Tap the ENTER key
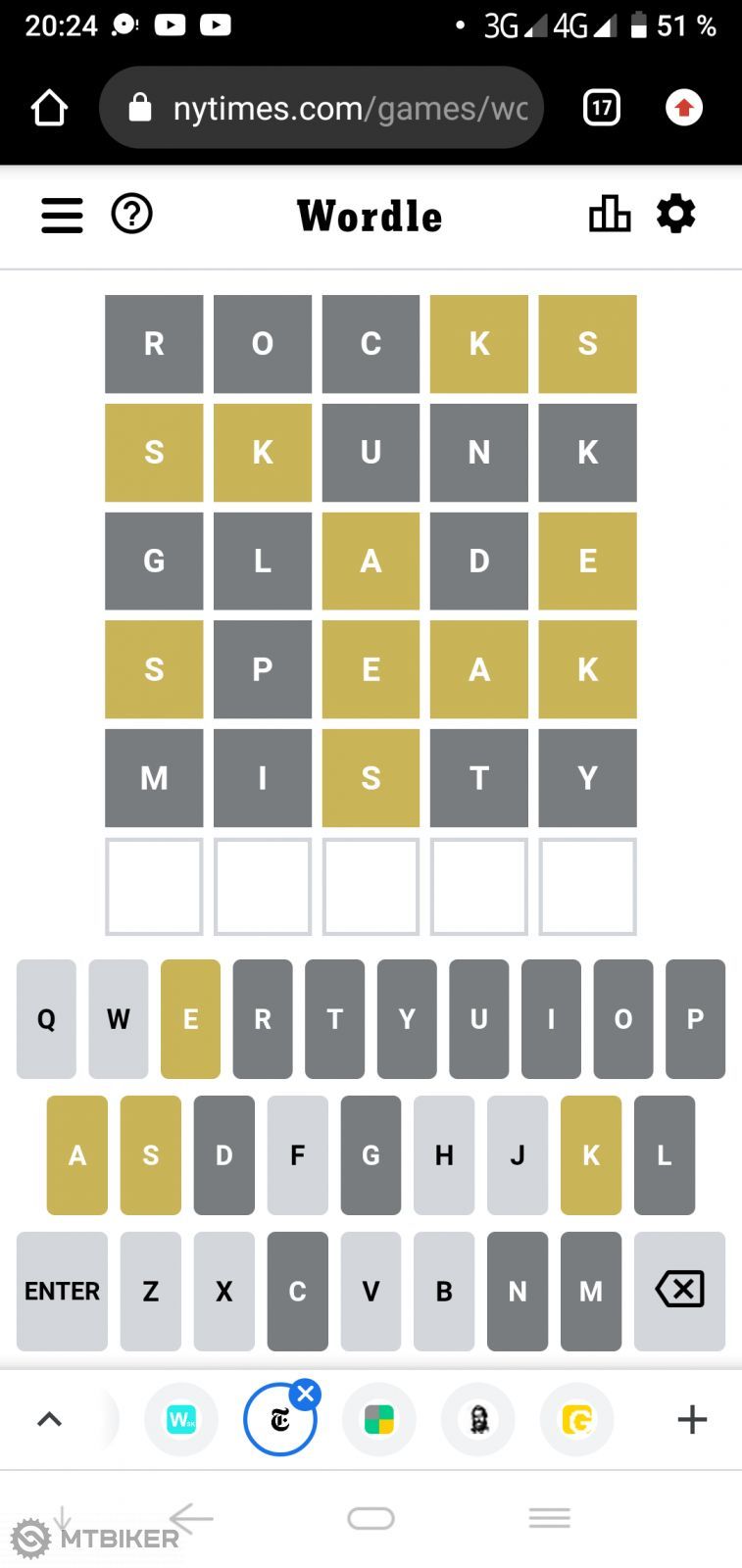 click(62, 1291)
